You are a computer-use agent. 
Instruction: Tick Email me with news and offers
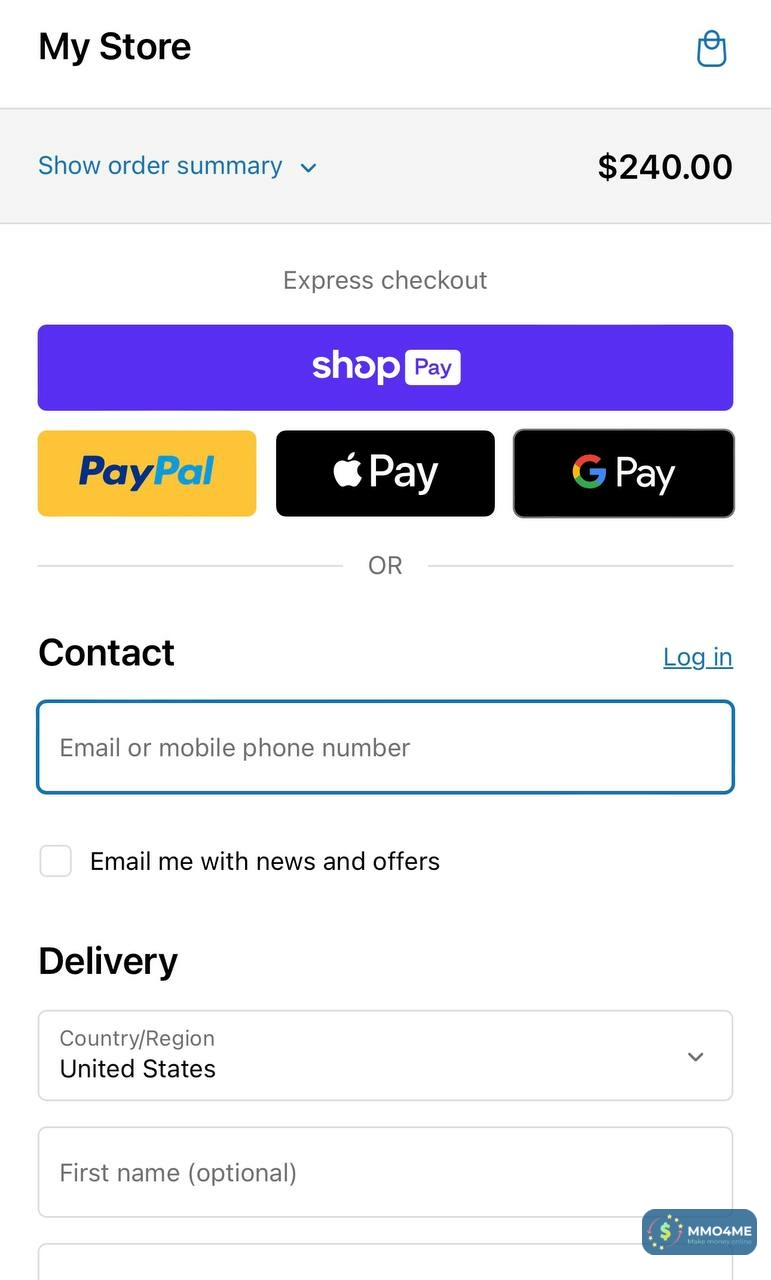click(56, 861)
